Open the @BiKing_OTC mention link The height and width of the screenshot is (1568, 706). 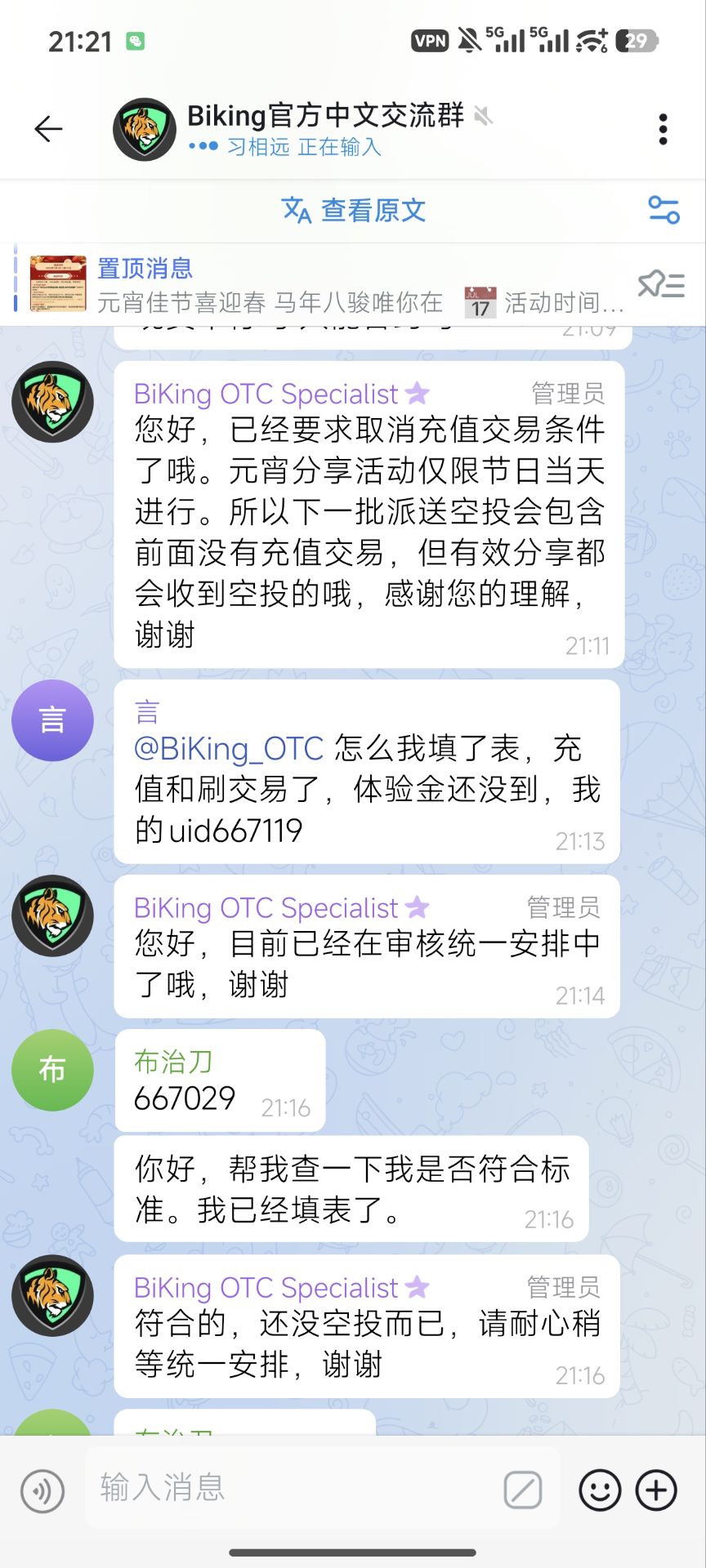tap(227, 748)
